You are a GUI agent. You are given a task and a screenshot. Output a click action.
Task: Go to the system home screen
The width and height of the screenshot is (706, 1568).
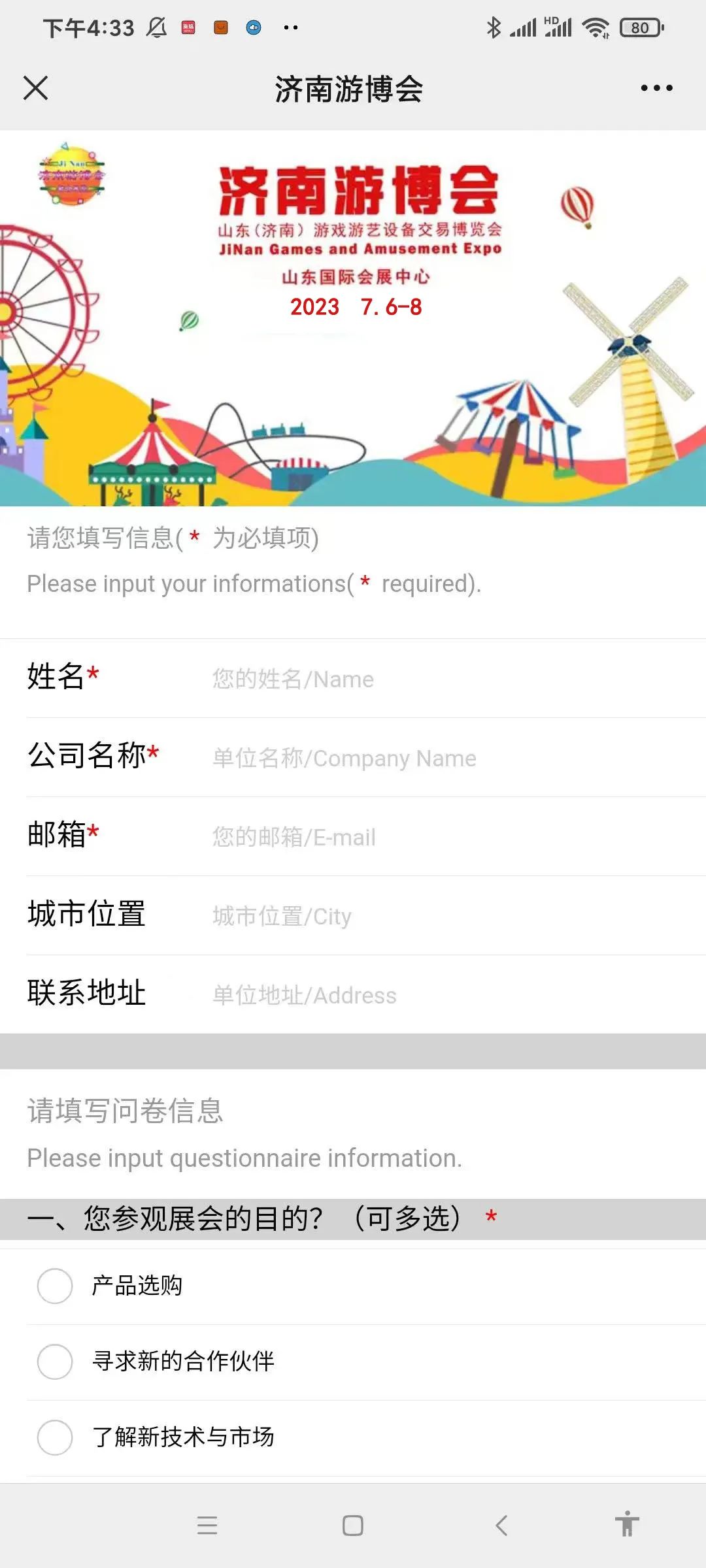pos(353,1526)
